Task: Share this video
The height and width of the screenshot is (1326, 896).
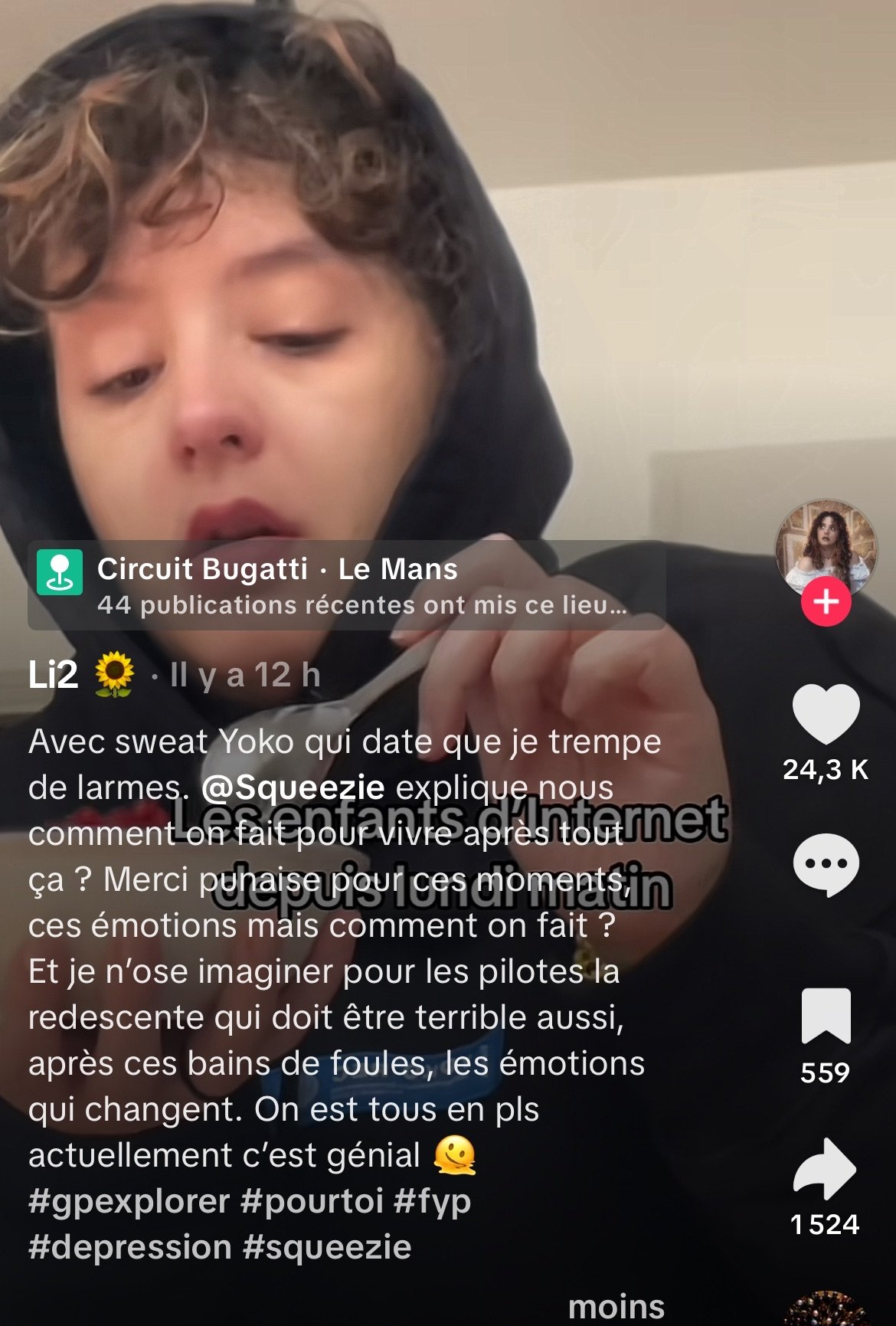Action: [826, 1168]
